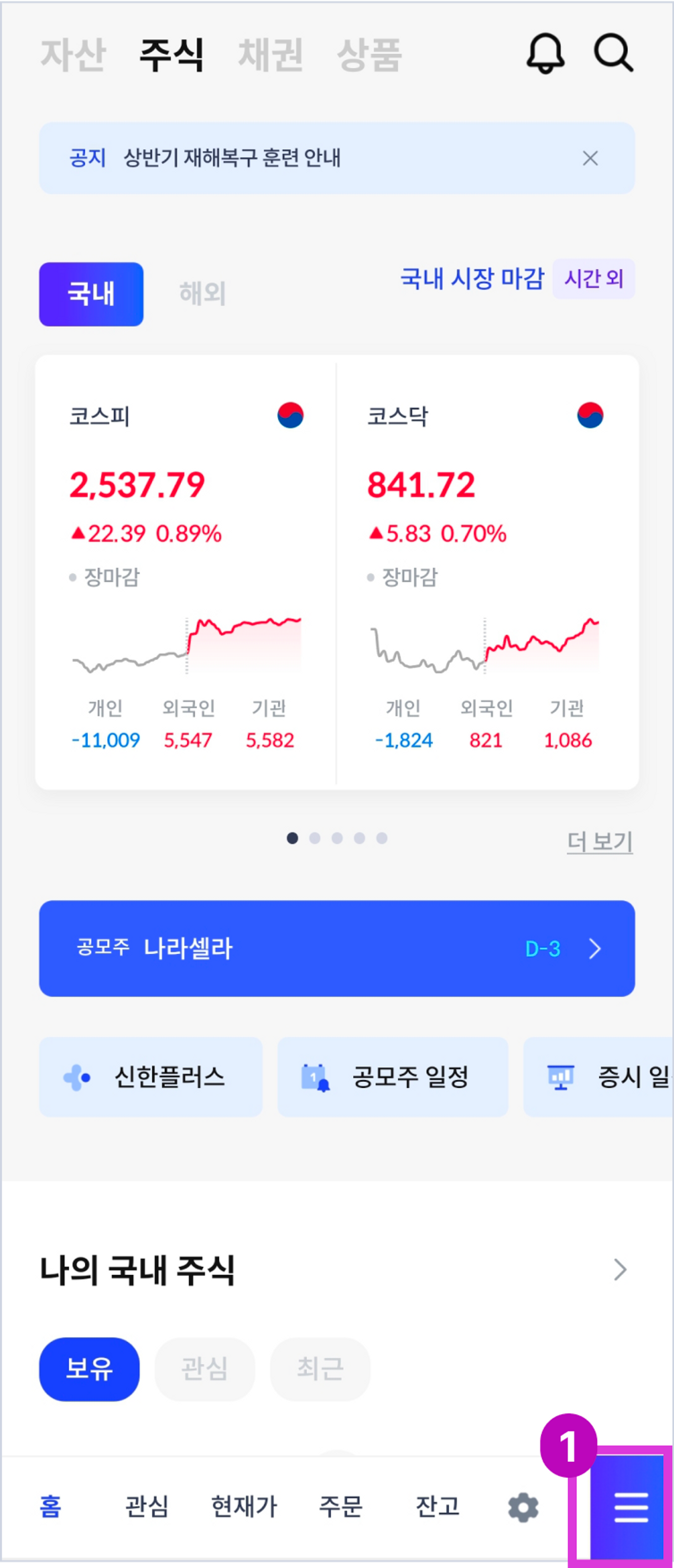Tap the 시간 외 badge
This screenshot has height=1568, width=674.
(x=594, y=279)
